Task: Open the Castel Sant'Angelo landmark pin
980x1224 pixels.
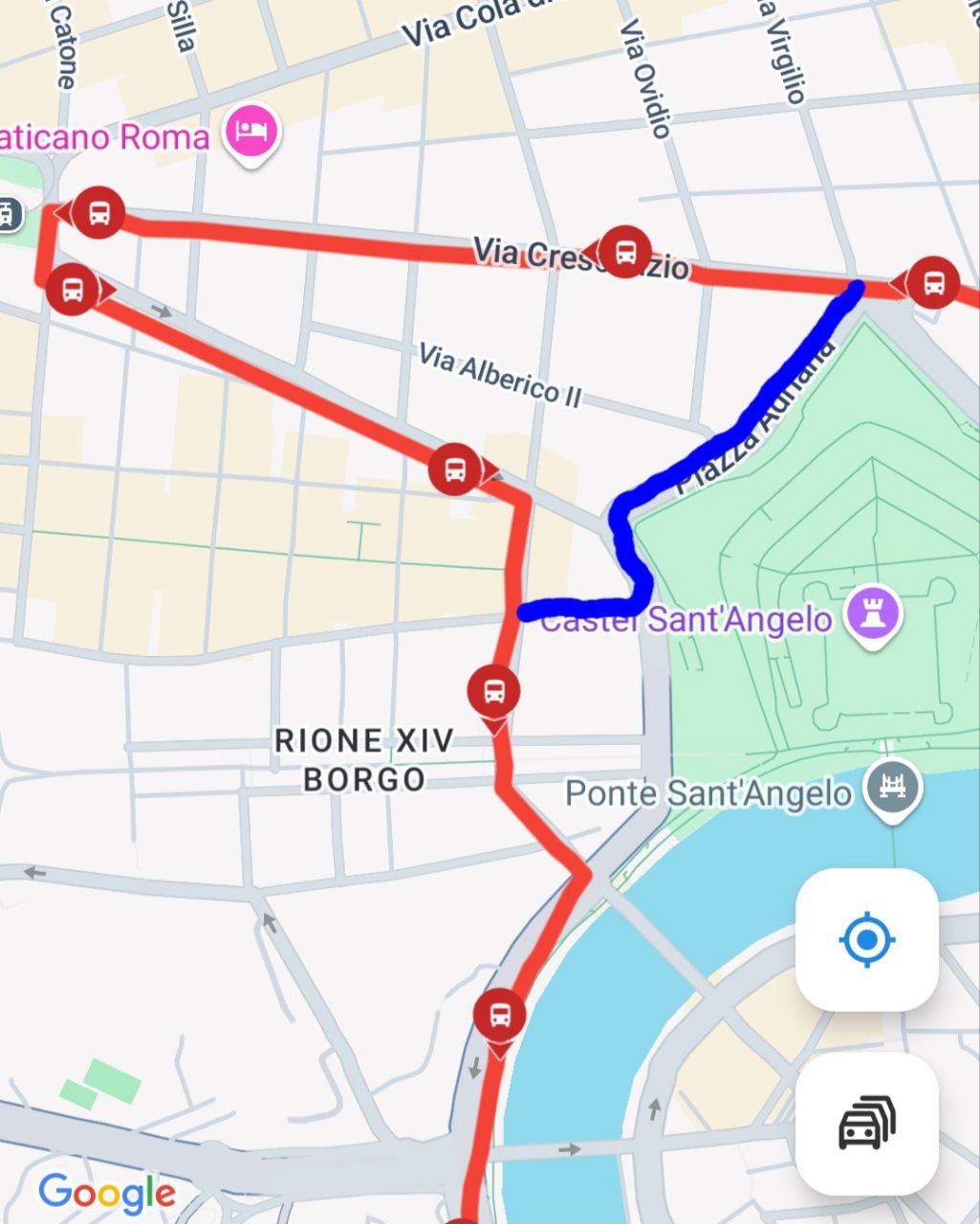Action: pos(875,612)
